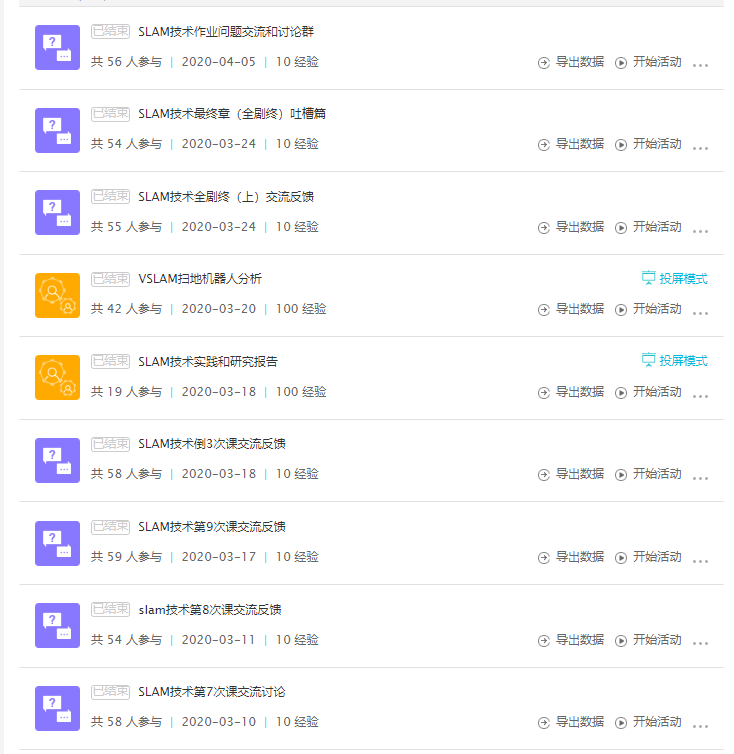Image resolution: width=734 pixels, height=754 pixels.
Task: Export data for SLAM技术第7次课交流讨论
Action: 571,722
